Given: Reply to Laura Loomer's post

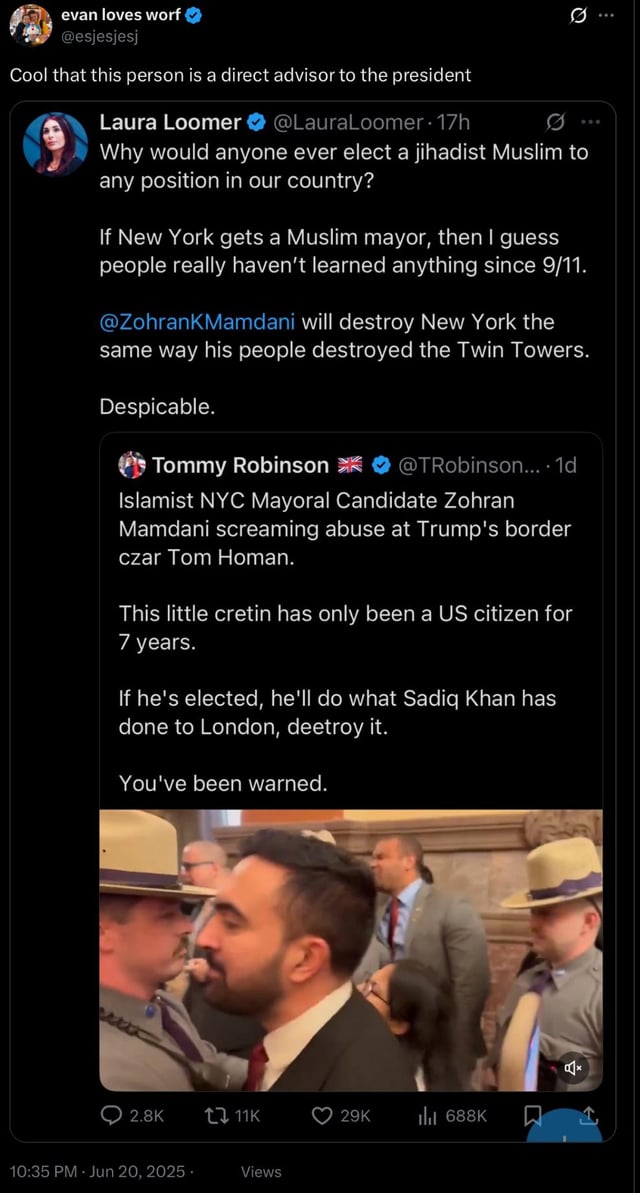Looking at the screenshot, I should [x=132, y=1116].
